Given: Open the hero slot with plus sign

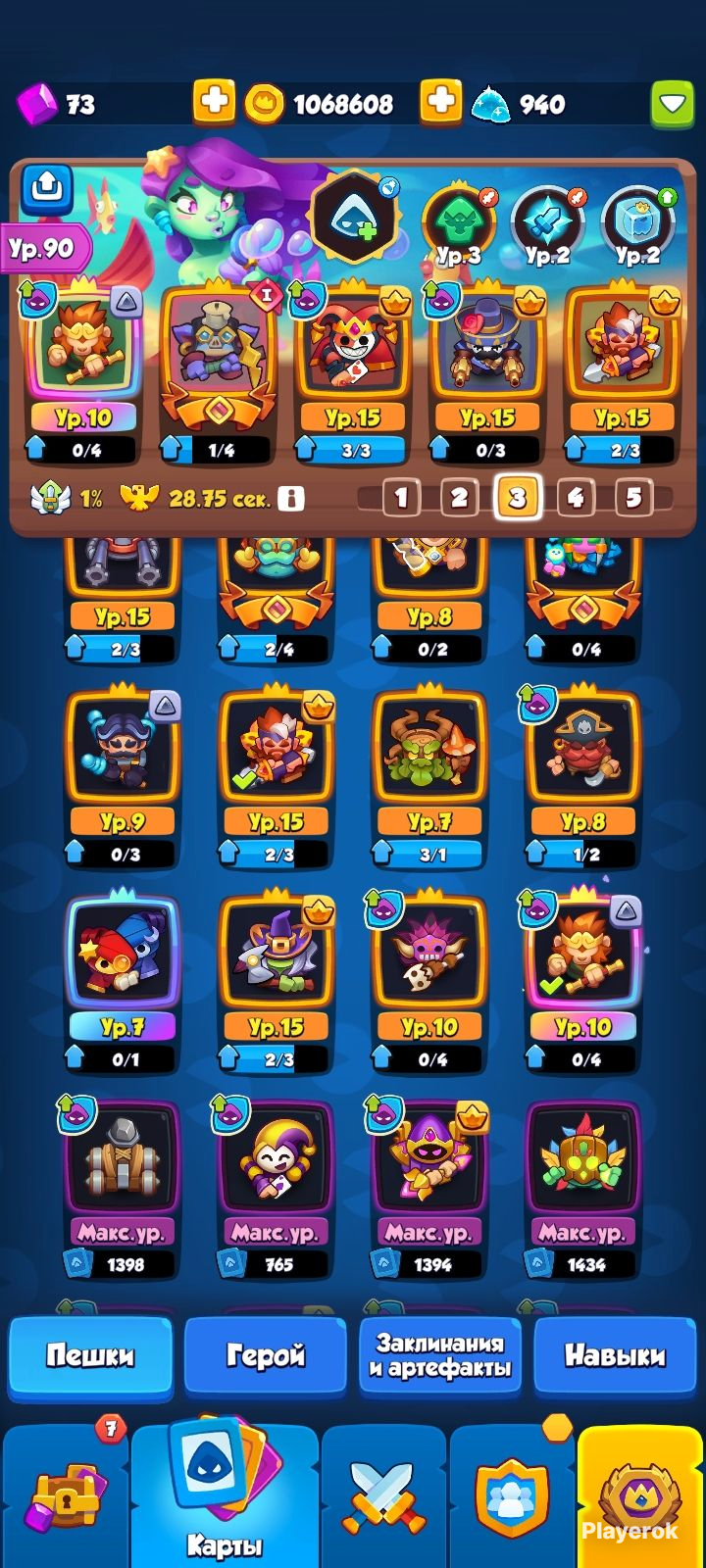Looking at the screenshot, I should point(353,218).
